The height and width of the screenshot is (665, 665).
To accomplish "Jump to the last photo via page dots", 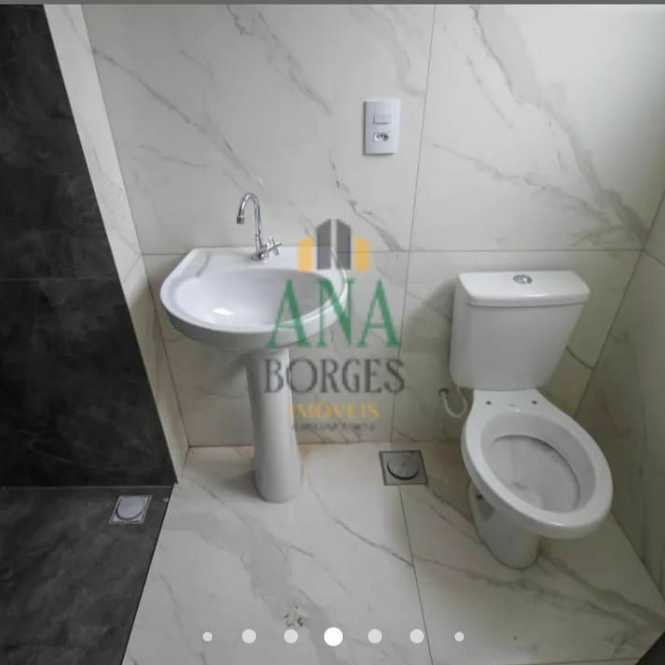I will [x=459, y=636].
